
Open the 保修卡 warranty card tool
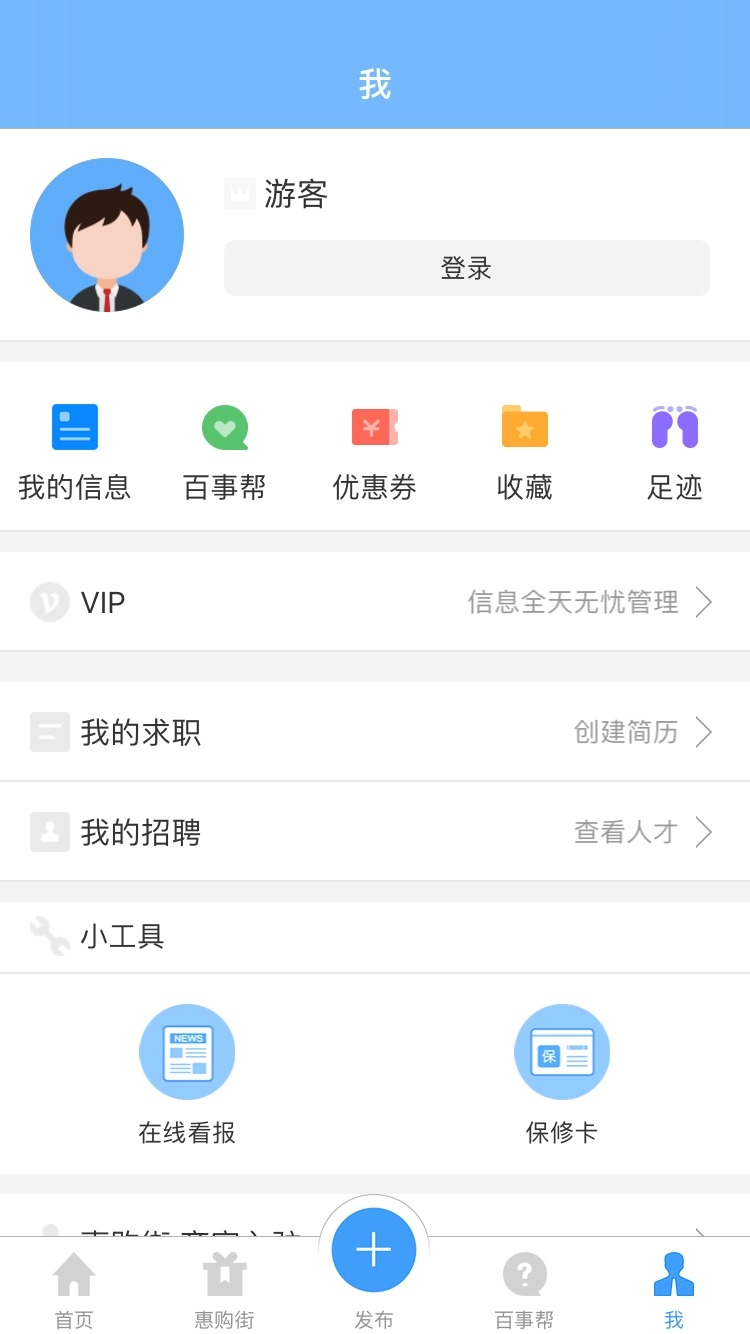point(562,1051)
